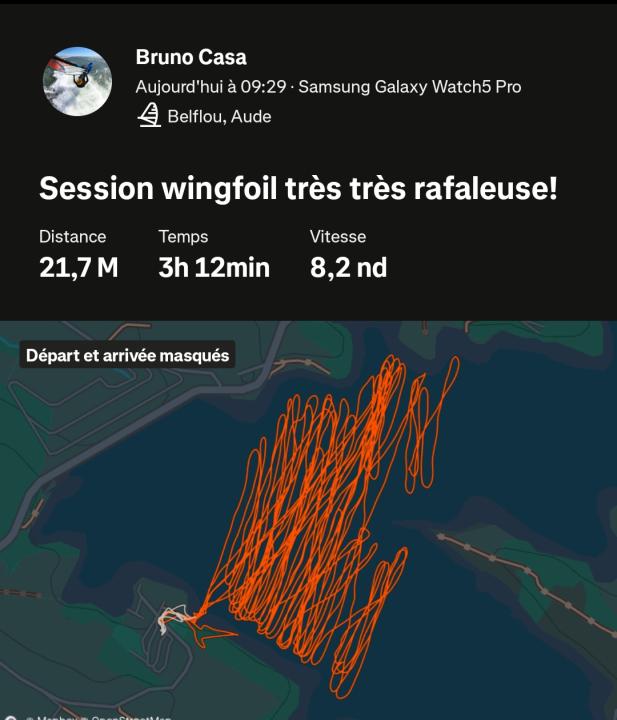Open Bruno Casa's athlete profile name
The image size is (617, 720).
click(191, 57)
